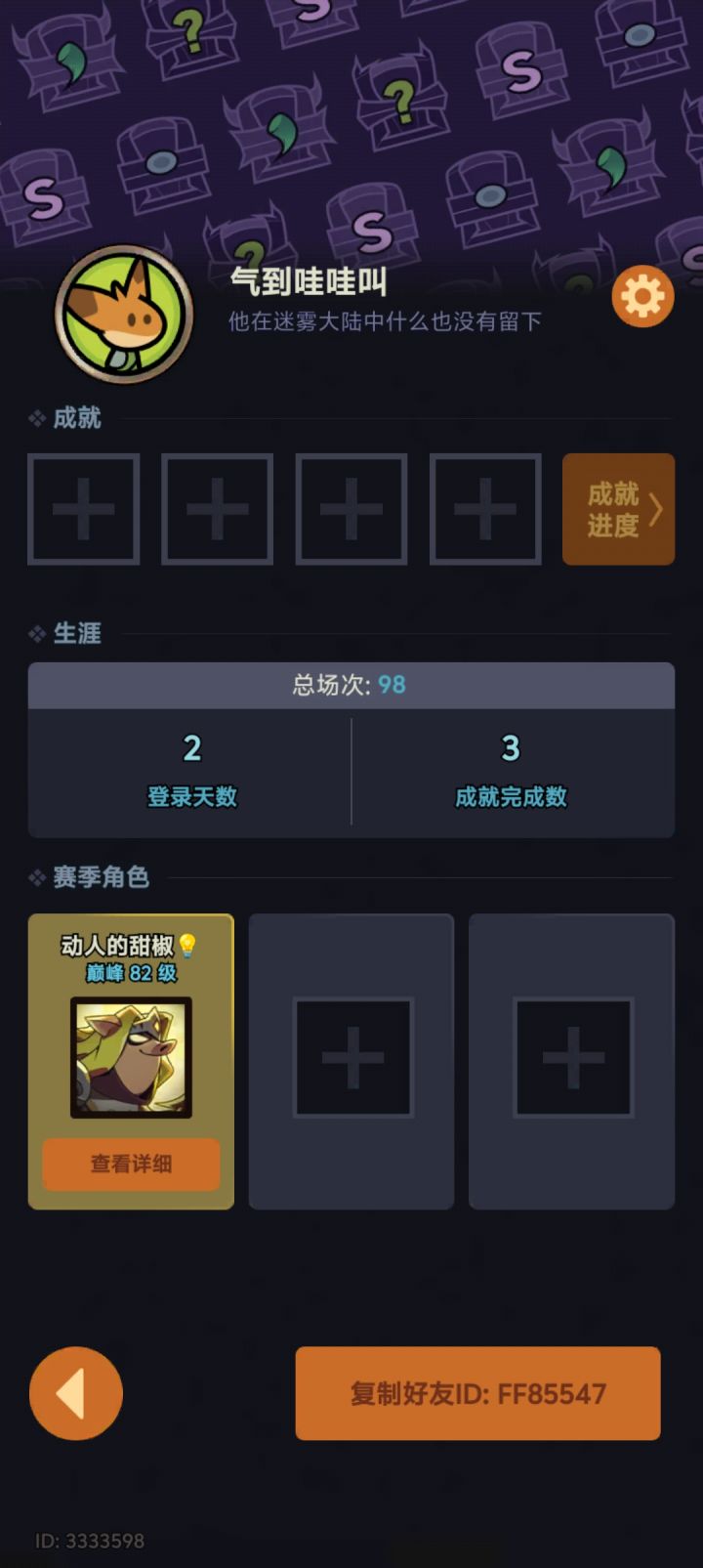
Task: Click the third achievement plus expander slot
Action: [x=351, y=509]
